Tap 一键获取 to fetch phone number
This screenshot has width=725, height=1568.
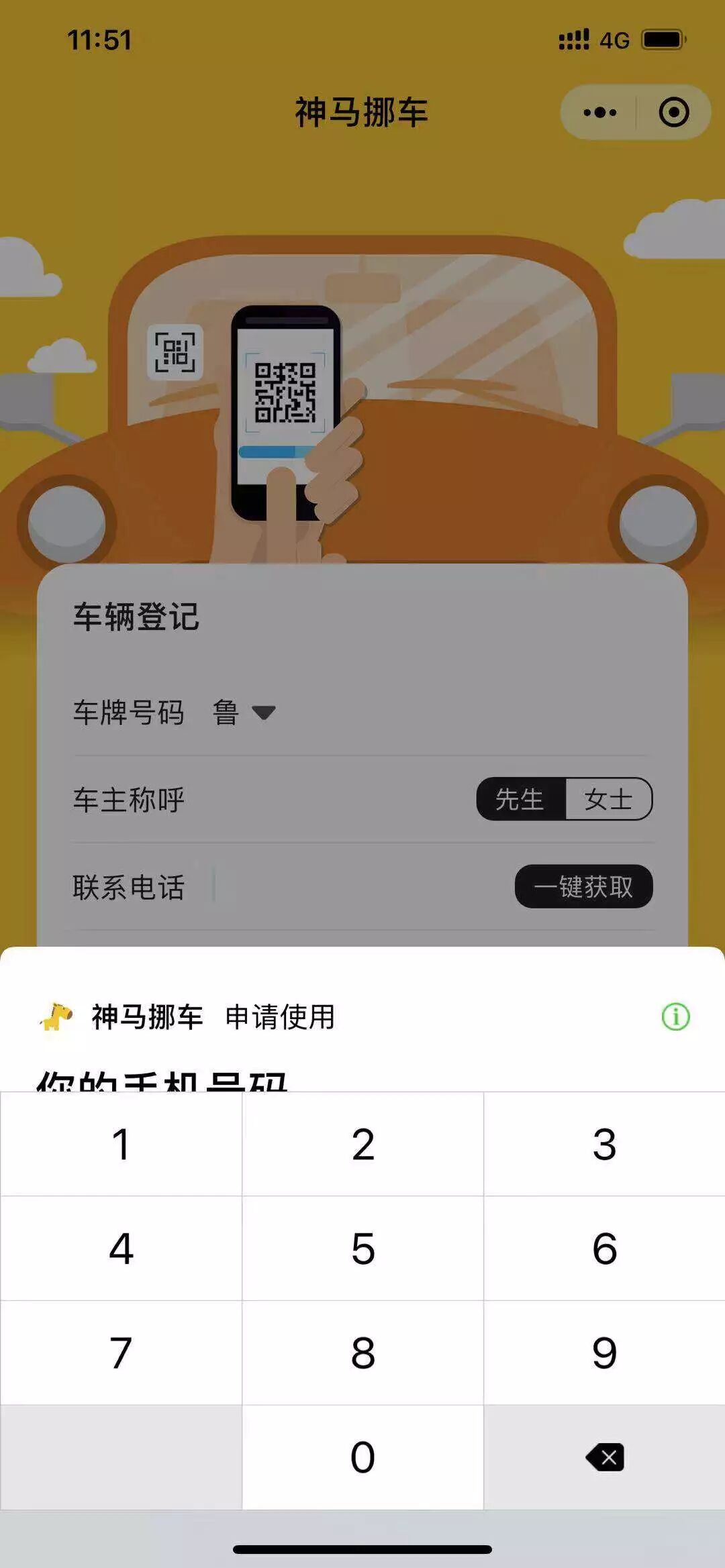[583, 887]
